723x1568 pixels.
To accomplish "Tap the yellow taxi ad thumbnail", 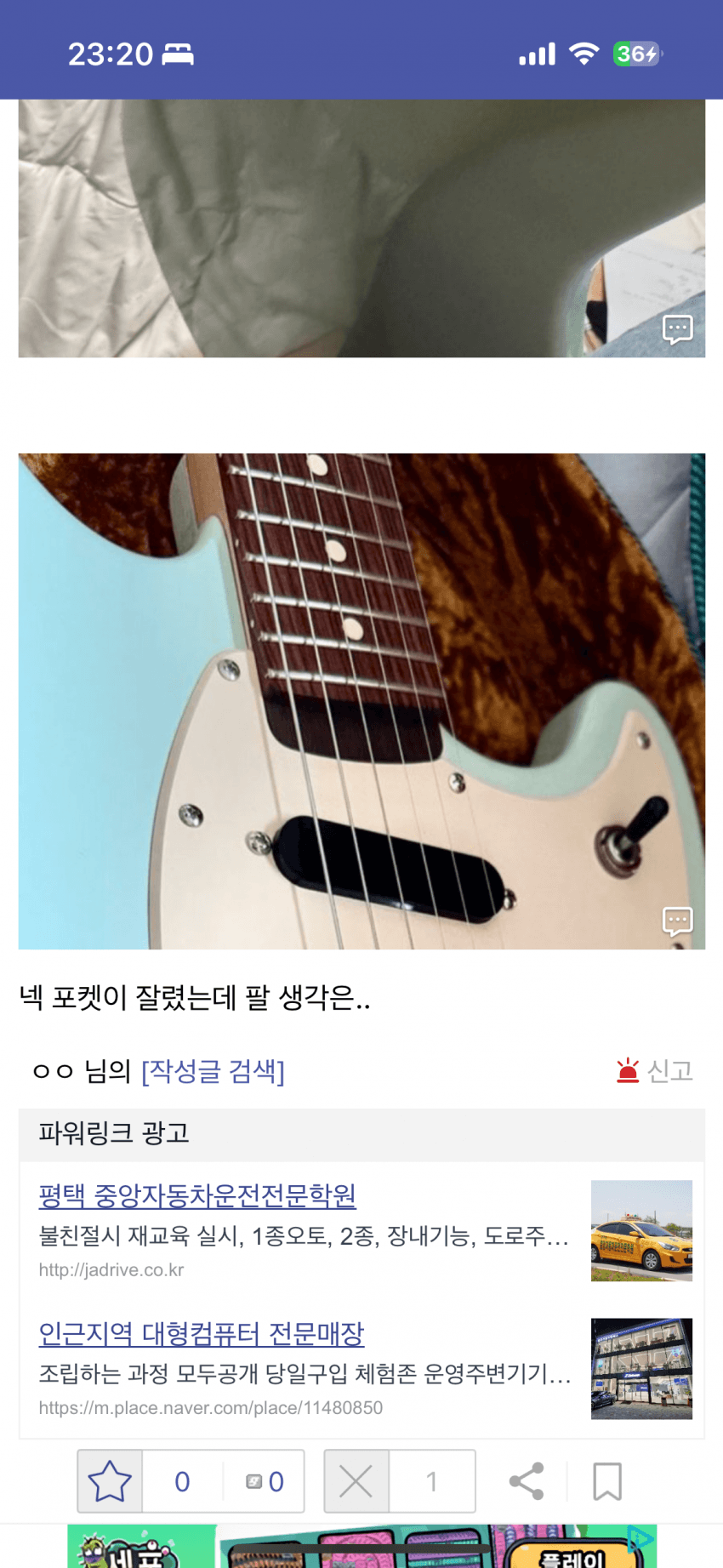I will coord(641,1230).
